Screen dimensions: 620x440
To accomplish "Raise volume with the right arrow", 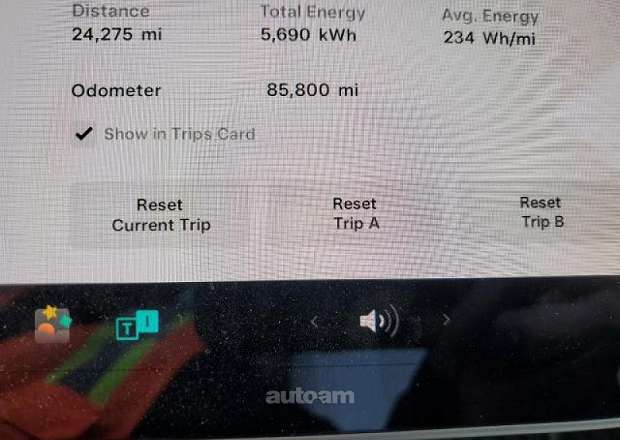I will tap(446, 320).
